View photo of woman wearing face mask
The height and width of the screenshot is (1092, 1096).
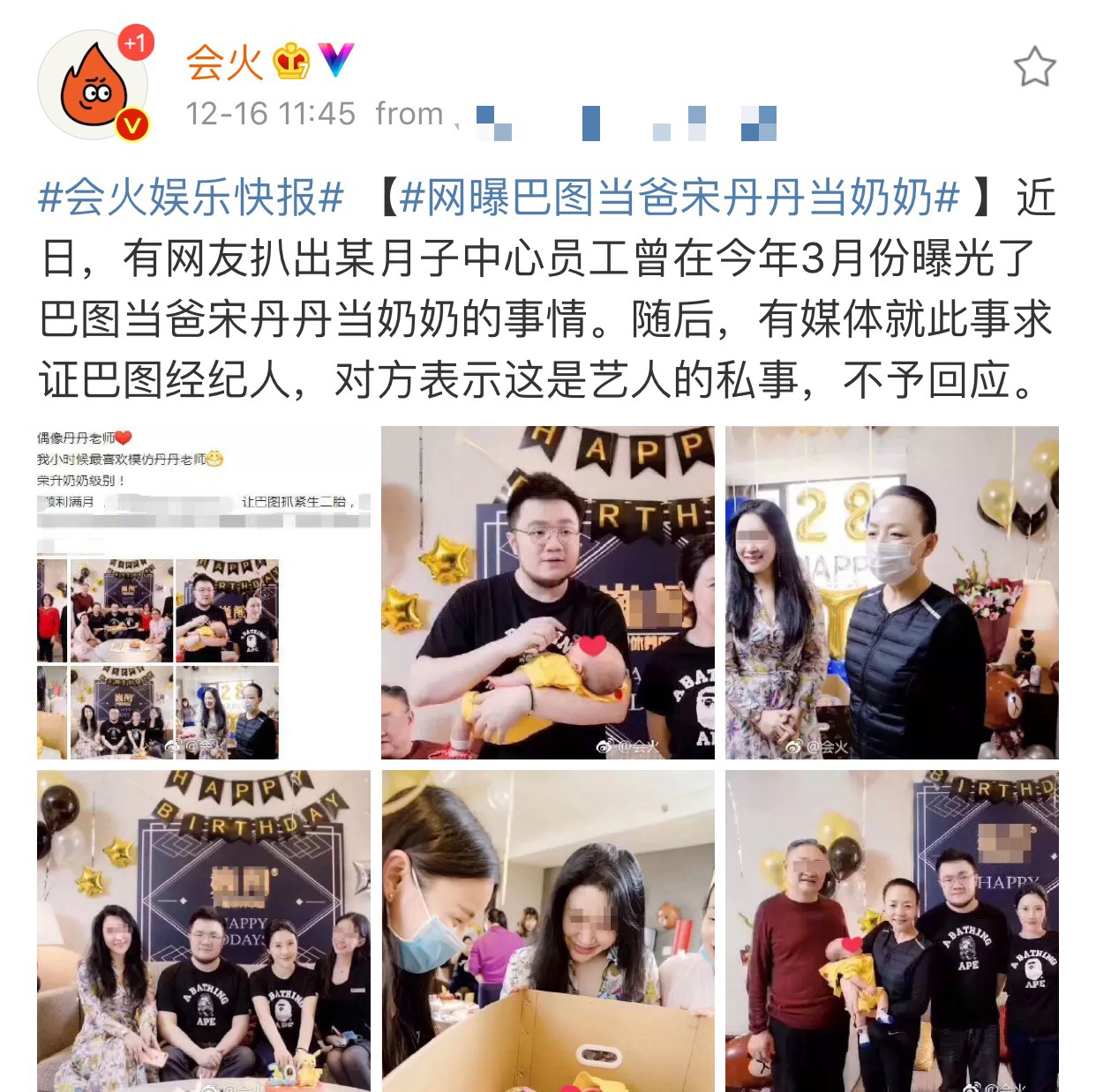891,593
